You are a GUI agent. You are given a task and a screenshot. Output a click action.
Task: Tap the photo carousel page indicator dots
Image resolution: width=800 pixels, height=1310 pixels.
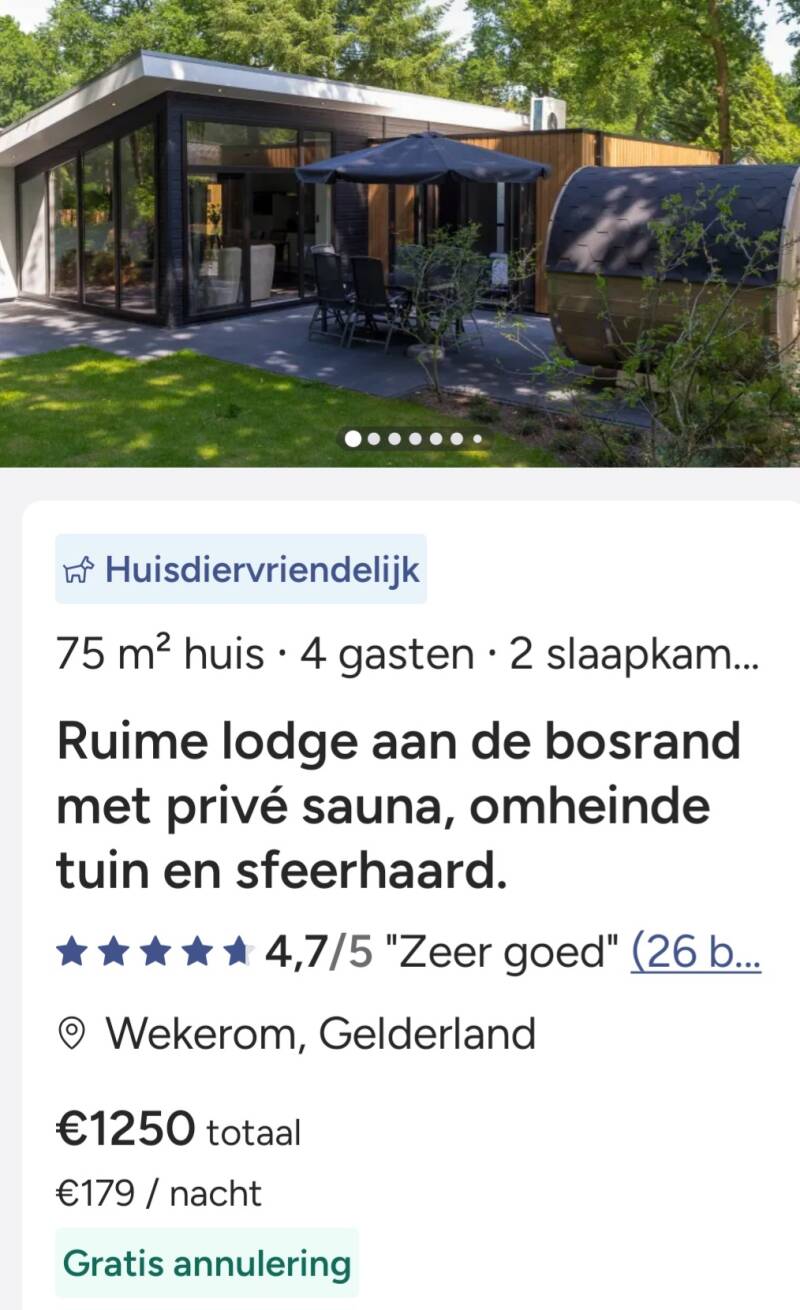pos(412,438)
